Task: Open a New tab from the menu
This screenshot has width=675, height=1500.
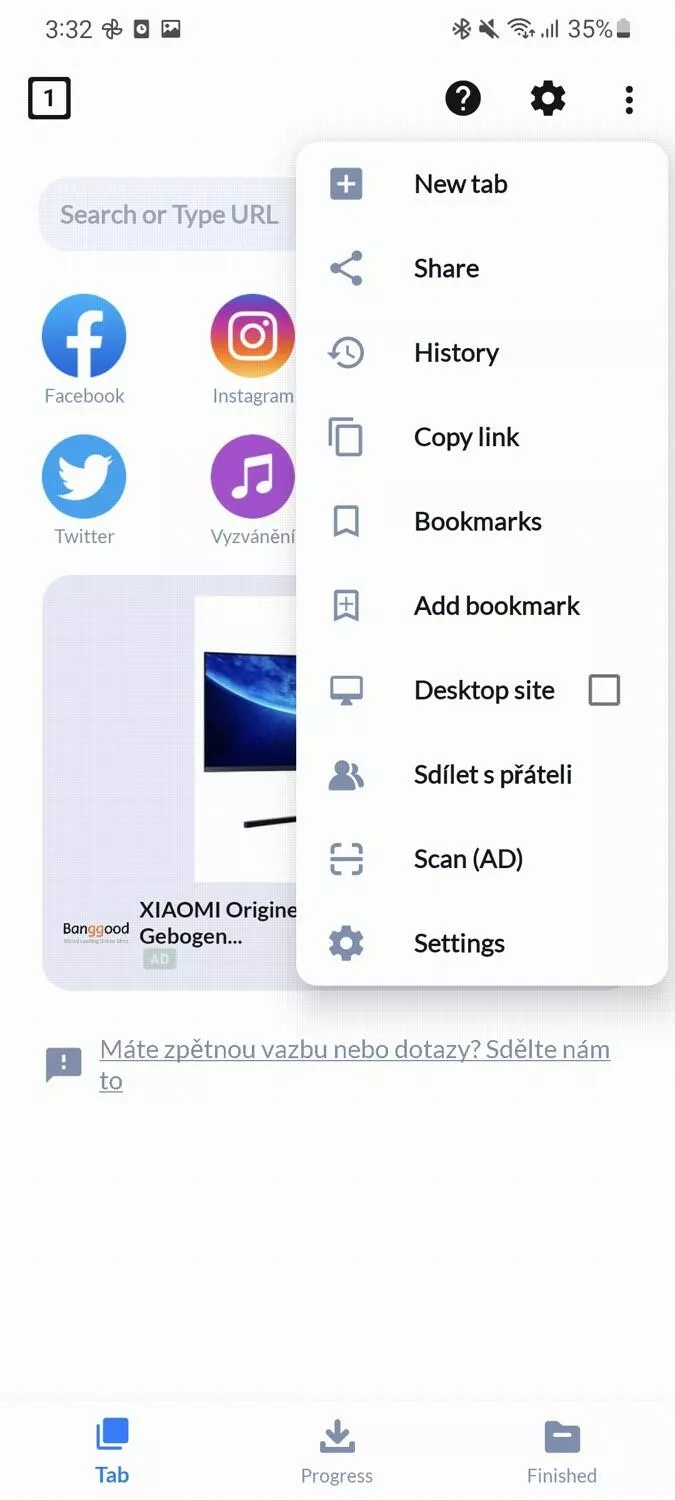Action: click(482, 184)
